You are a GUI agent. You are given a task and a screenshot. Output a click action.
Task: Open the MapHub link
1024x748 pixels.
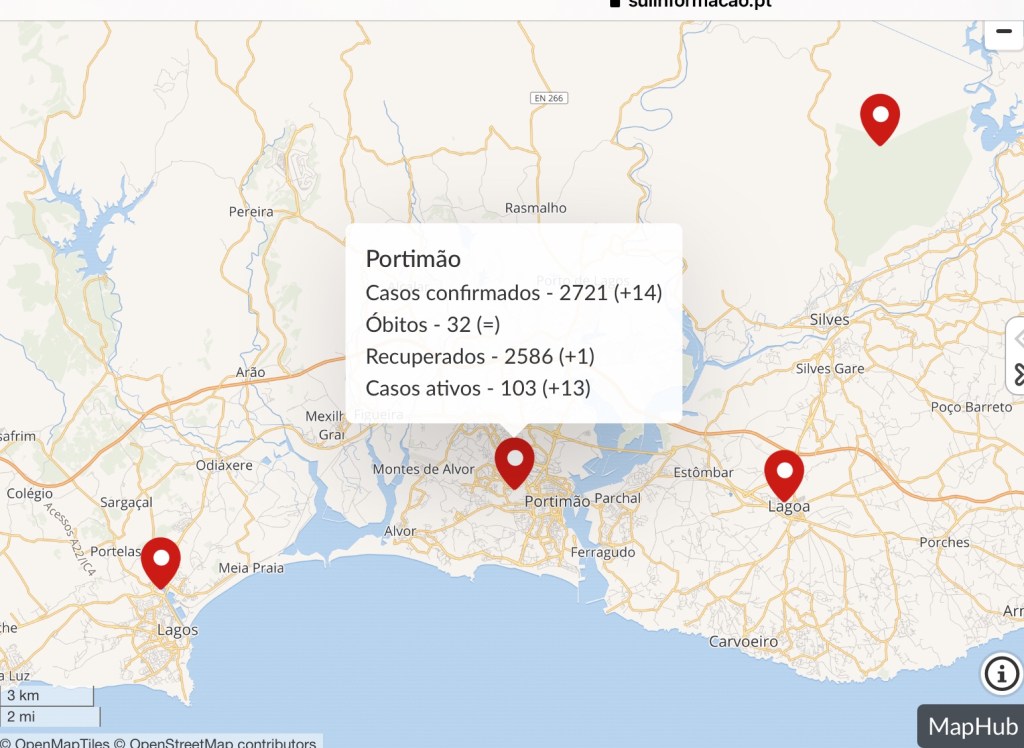(972, 727)
